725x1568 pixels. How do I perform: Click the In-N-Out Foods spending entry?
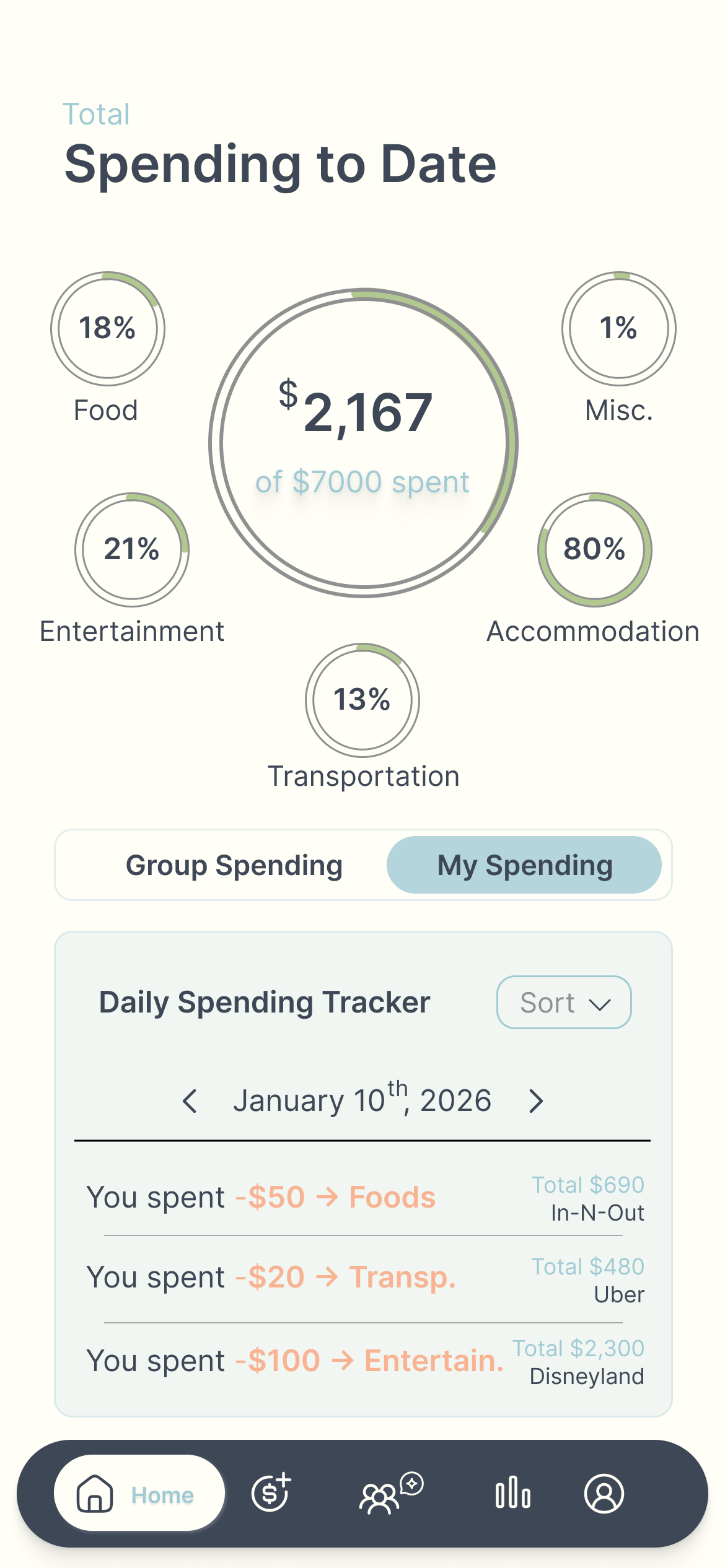pos(362,1197)
